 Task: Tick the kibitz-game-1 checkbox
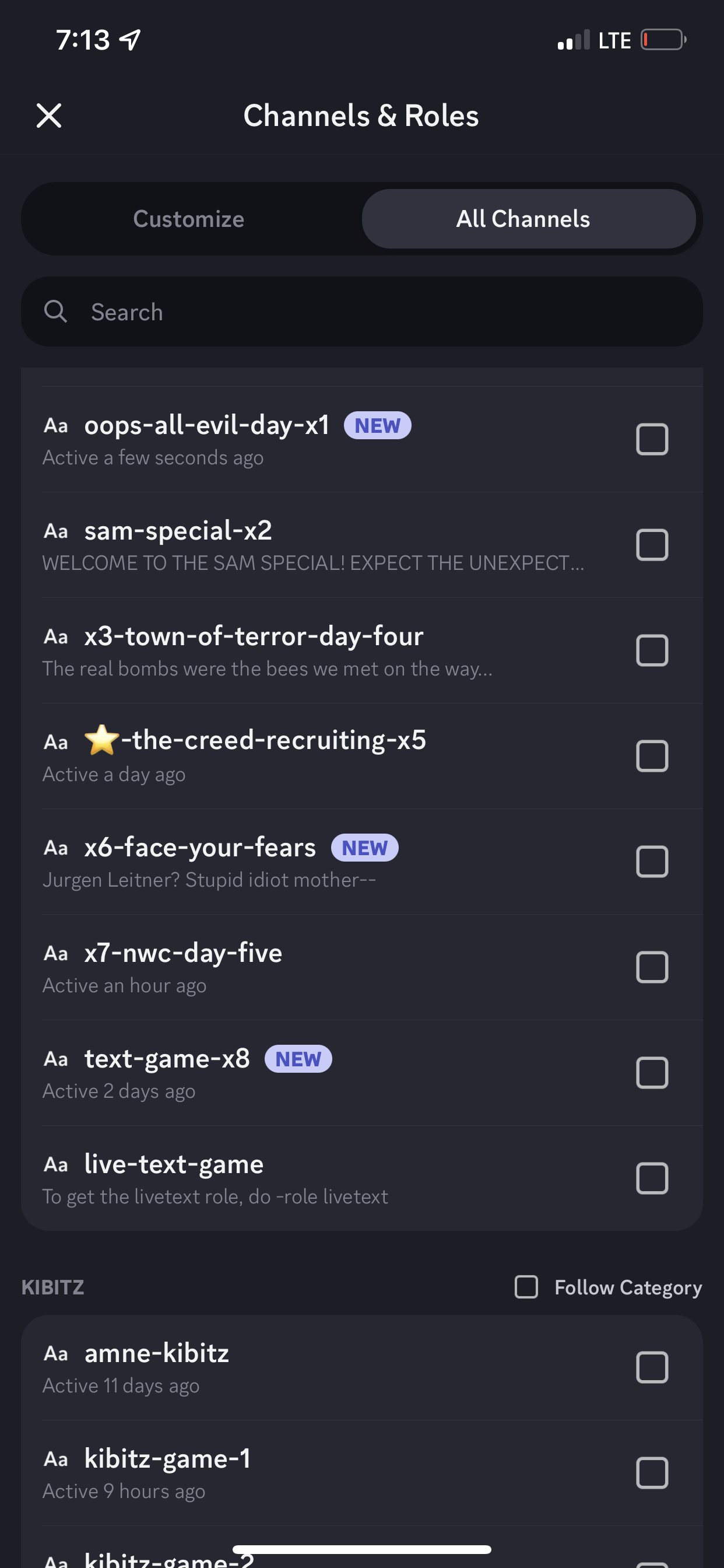(x=652, y=1473)
